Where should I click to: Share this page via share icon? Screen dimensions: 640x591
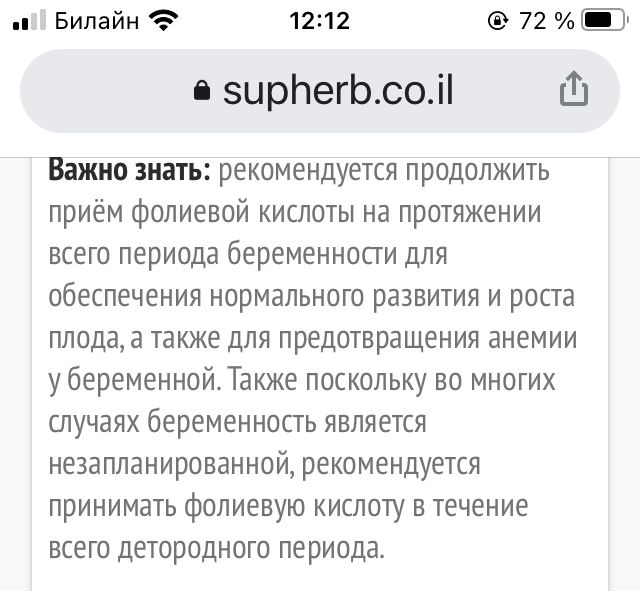[573, 90]
